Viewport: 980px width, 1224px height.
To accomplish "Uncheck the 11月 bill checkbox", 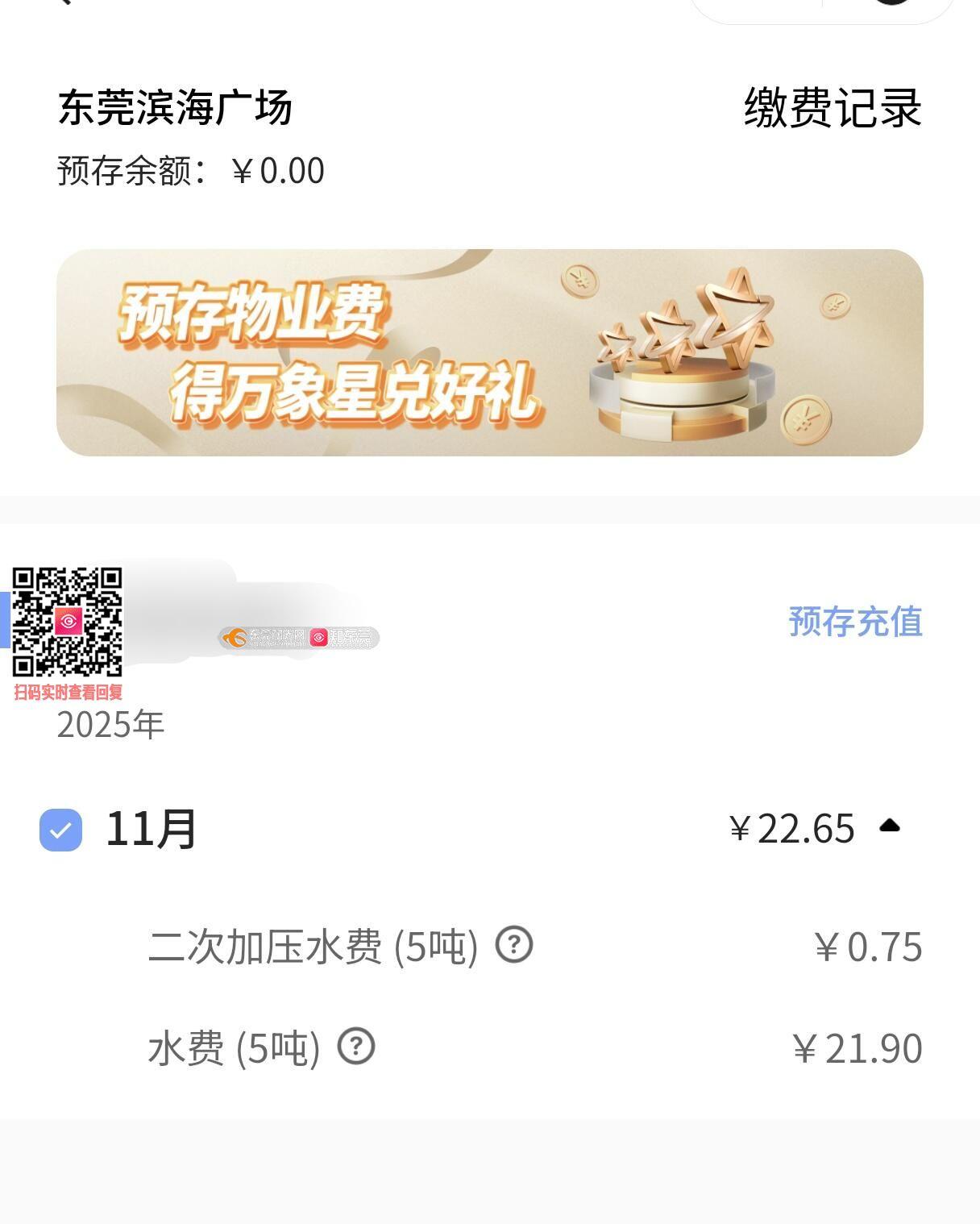I will tap(61, 830).
